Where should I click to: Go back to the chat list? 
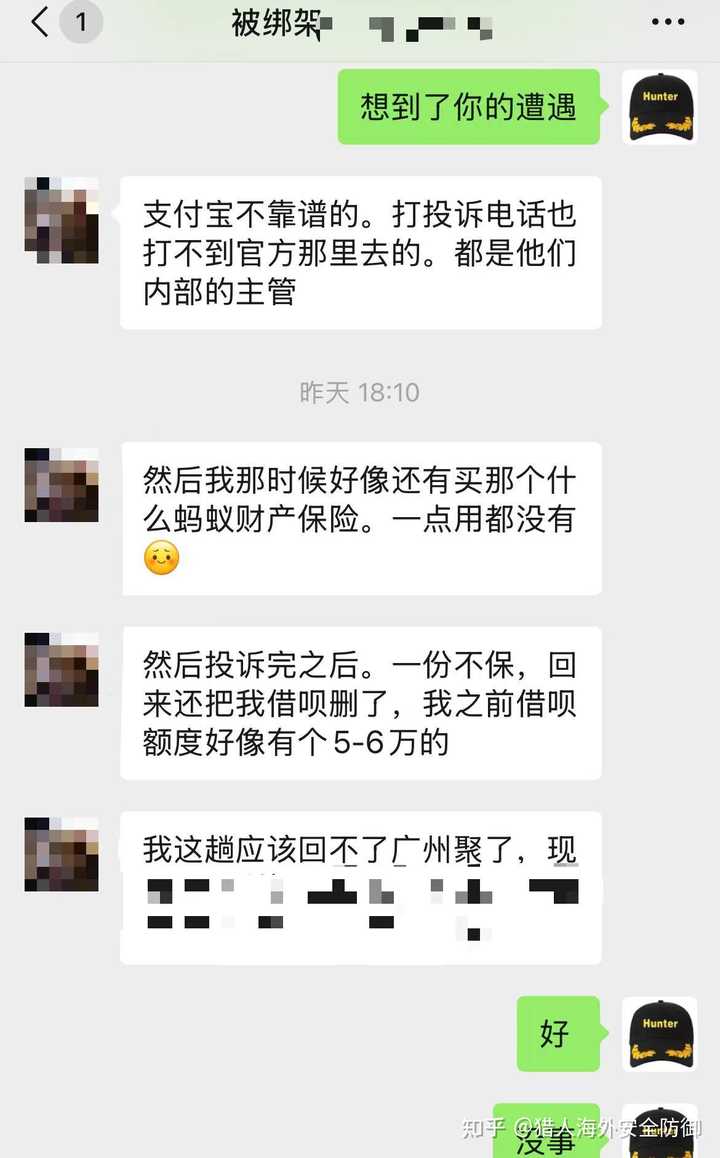tap(40, 22)
